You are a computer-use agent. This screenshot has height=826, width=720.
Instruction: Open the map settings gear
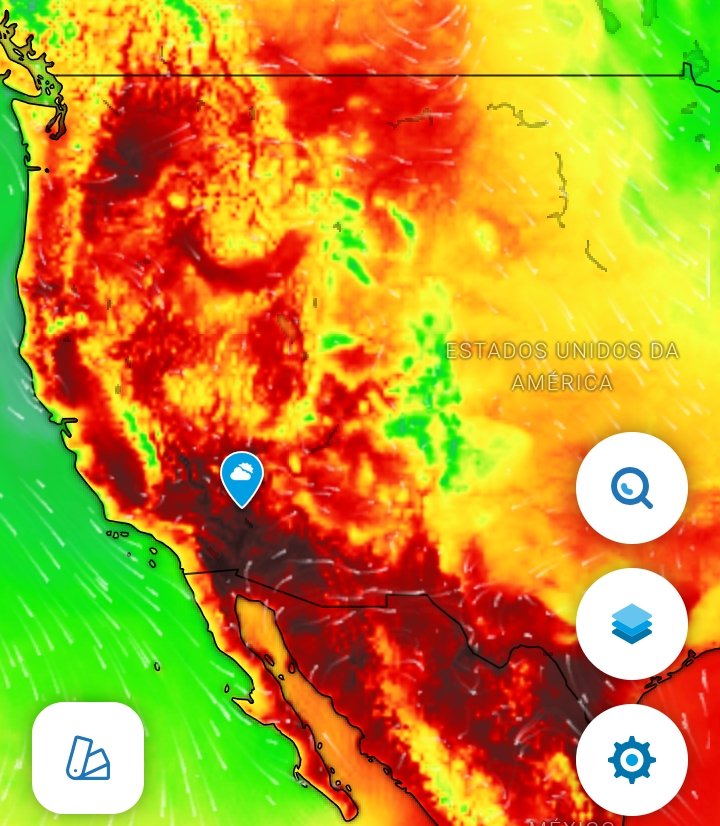pos(631,760)
